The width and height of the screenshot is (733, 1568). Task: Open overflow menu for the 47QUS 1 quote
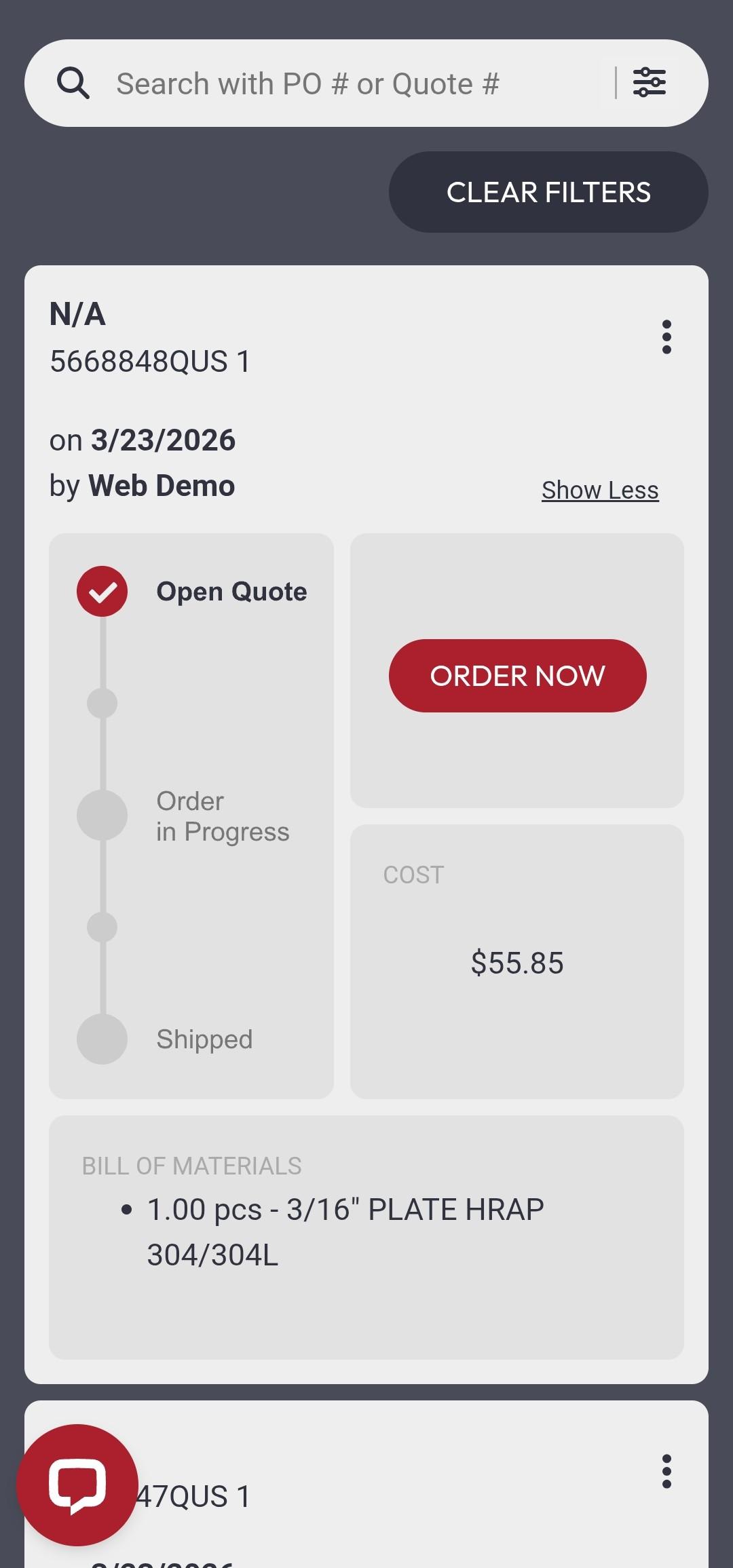[666, 1471]
